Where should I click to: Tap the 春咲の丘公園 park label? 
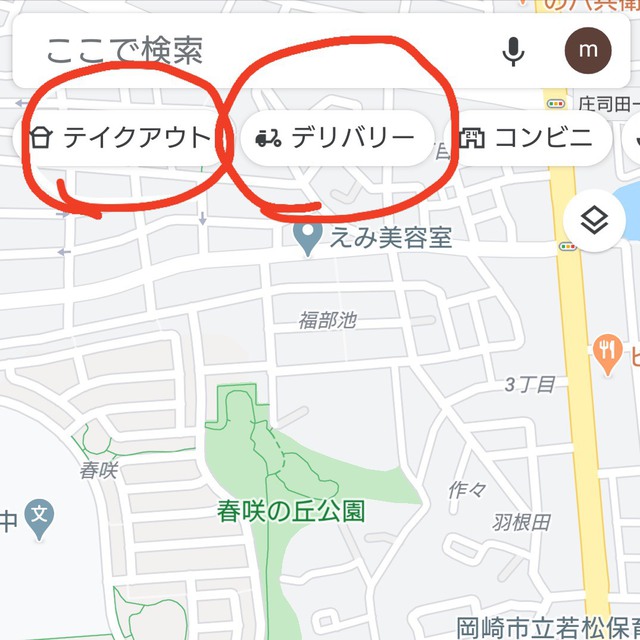(290, 512)
